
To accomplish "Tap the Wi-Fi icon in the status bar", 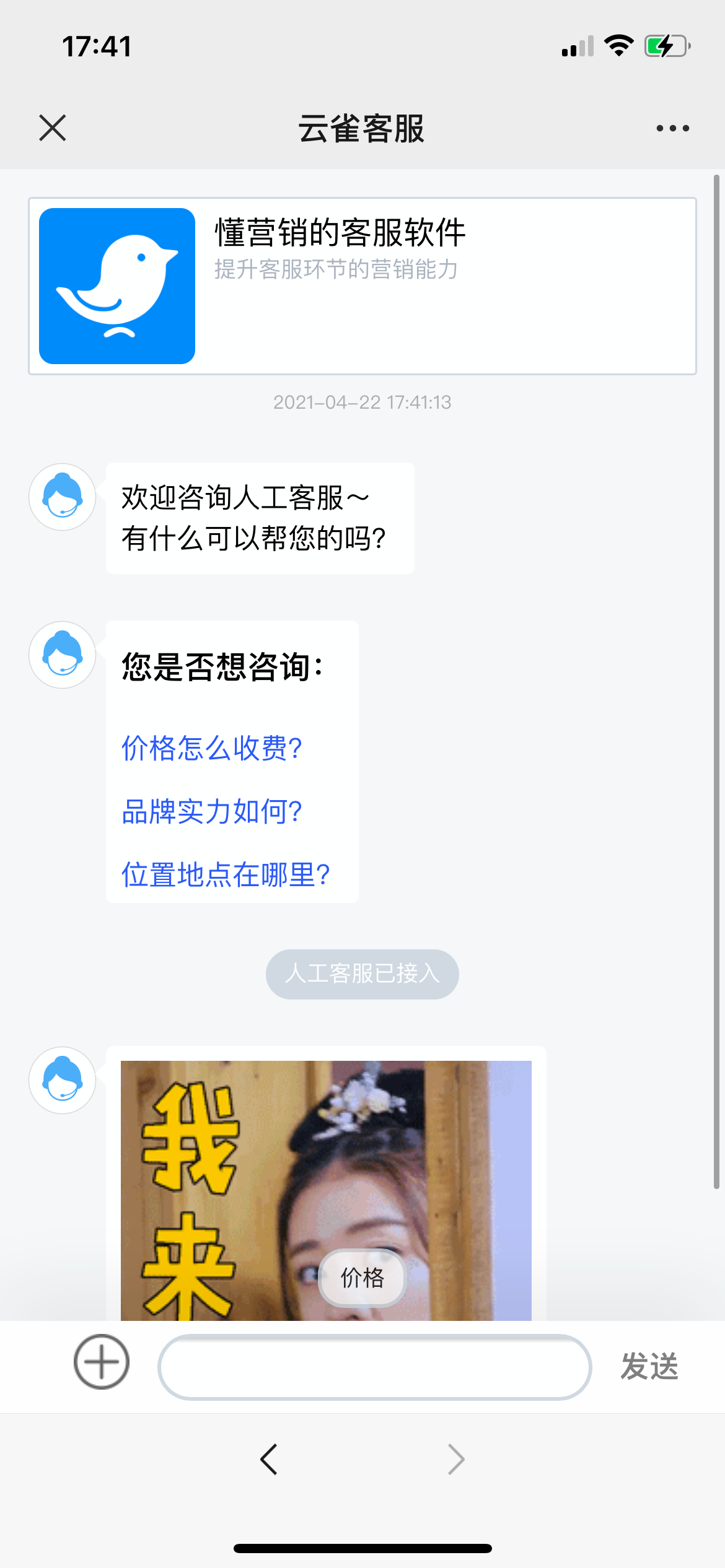I will [x=618, y=45].
